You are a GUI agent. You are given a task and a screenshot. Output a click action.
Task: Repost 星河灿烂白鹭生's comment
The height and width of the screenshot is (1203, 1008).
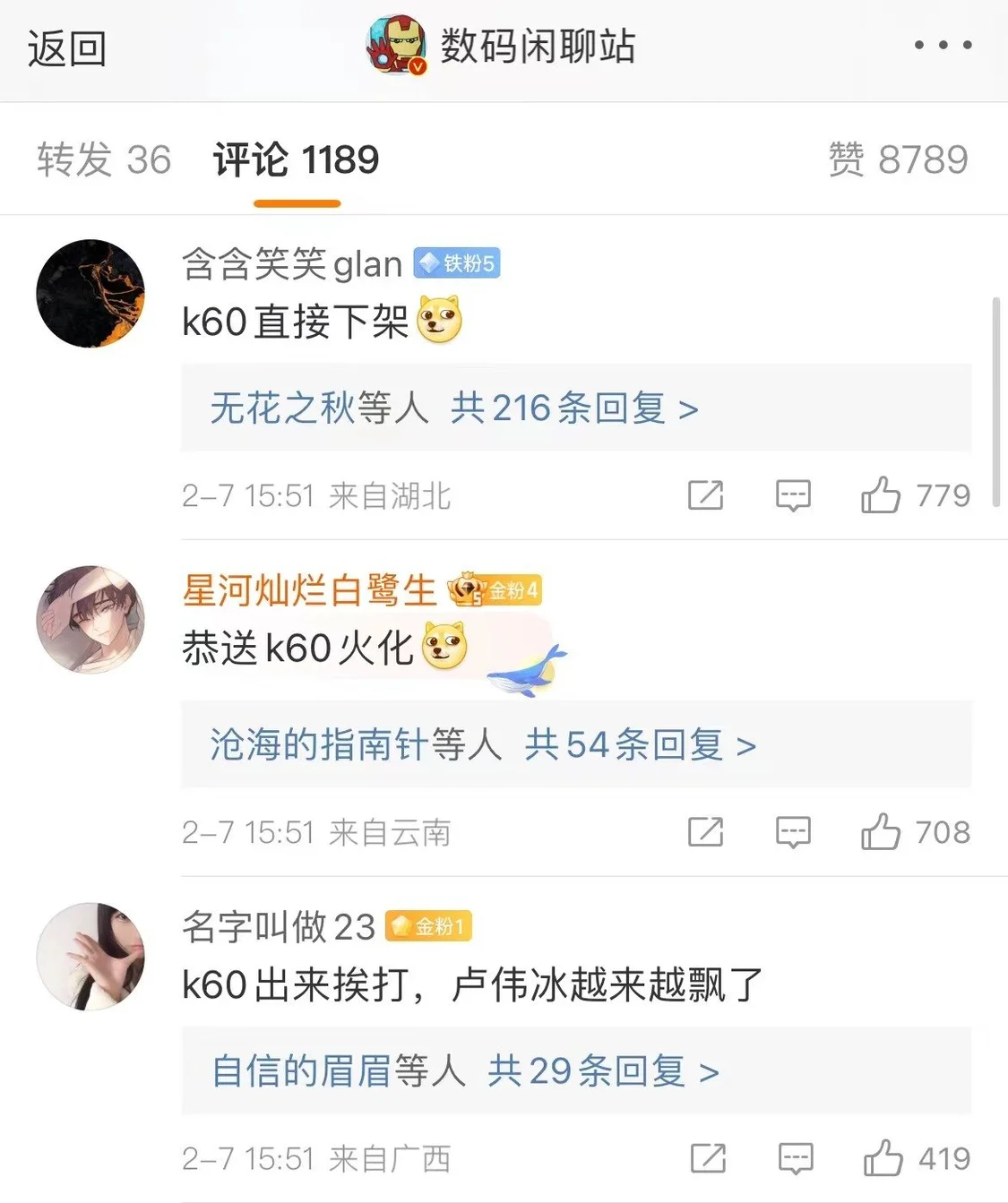click(705, 832)
